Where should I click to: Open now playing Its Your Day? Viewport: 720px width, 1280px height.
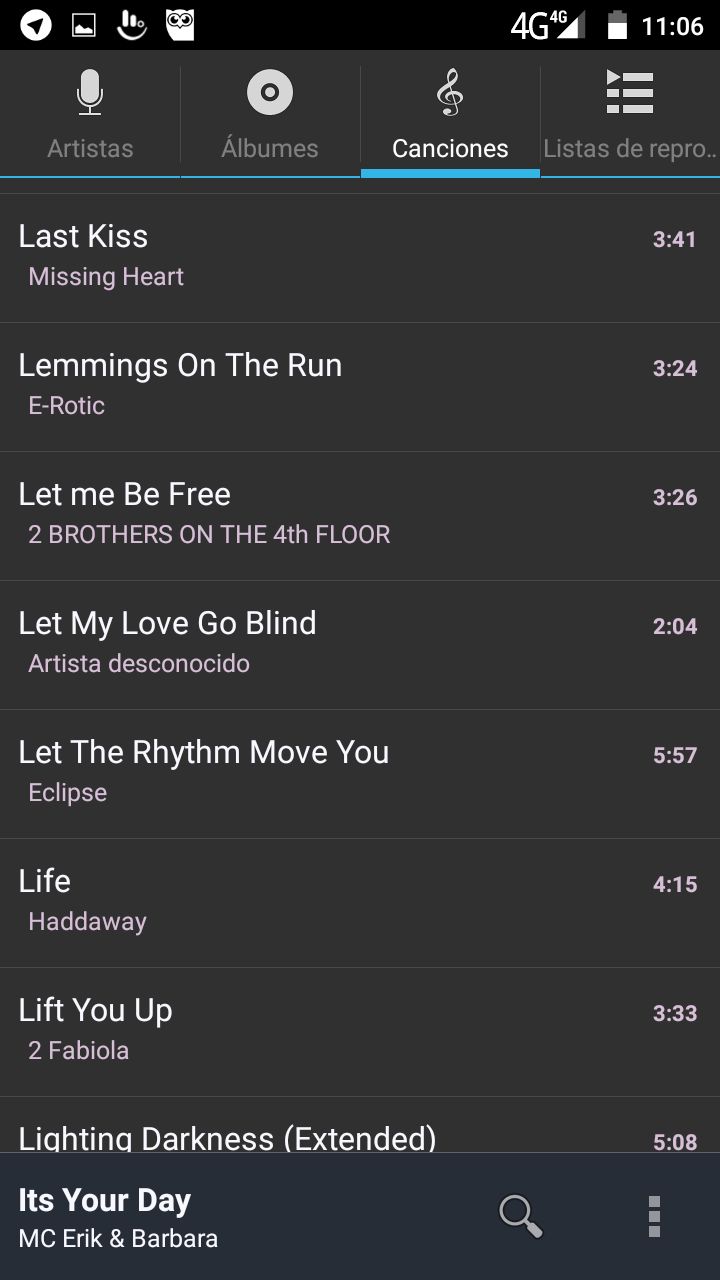coord(200,1217)
